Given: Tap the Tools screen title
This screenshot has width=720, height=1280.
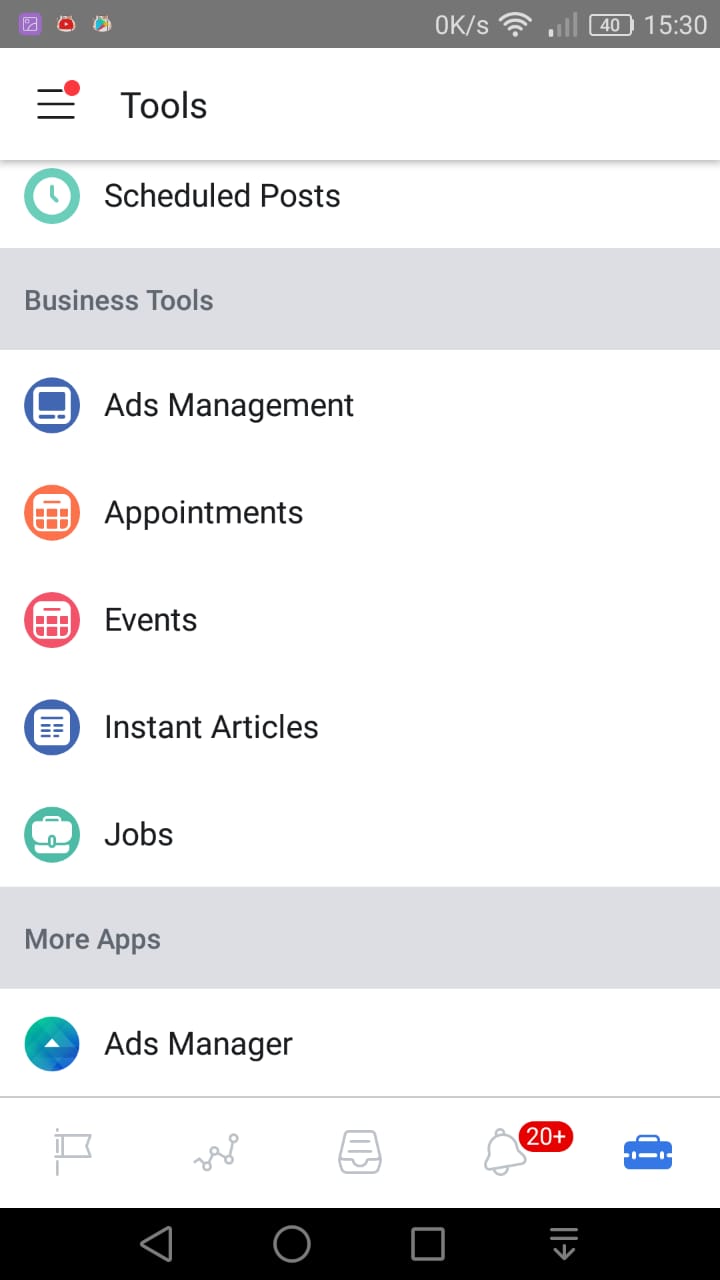Looking at the screenshot, I should click(163, 104).
